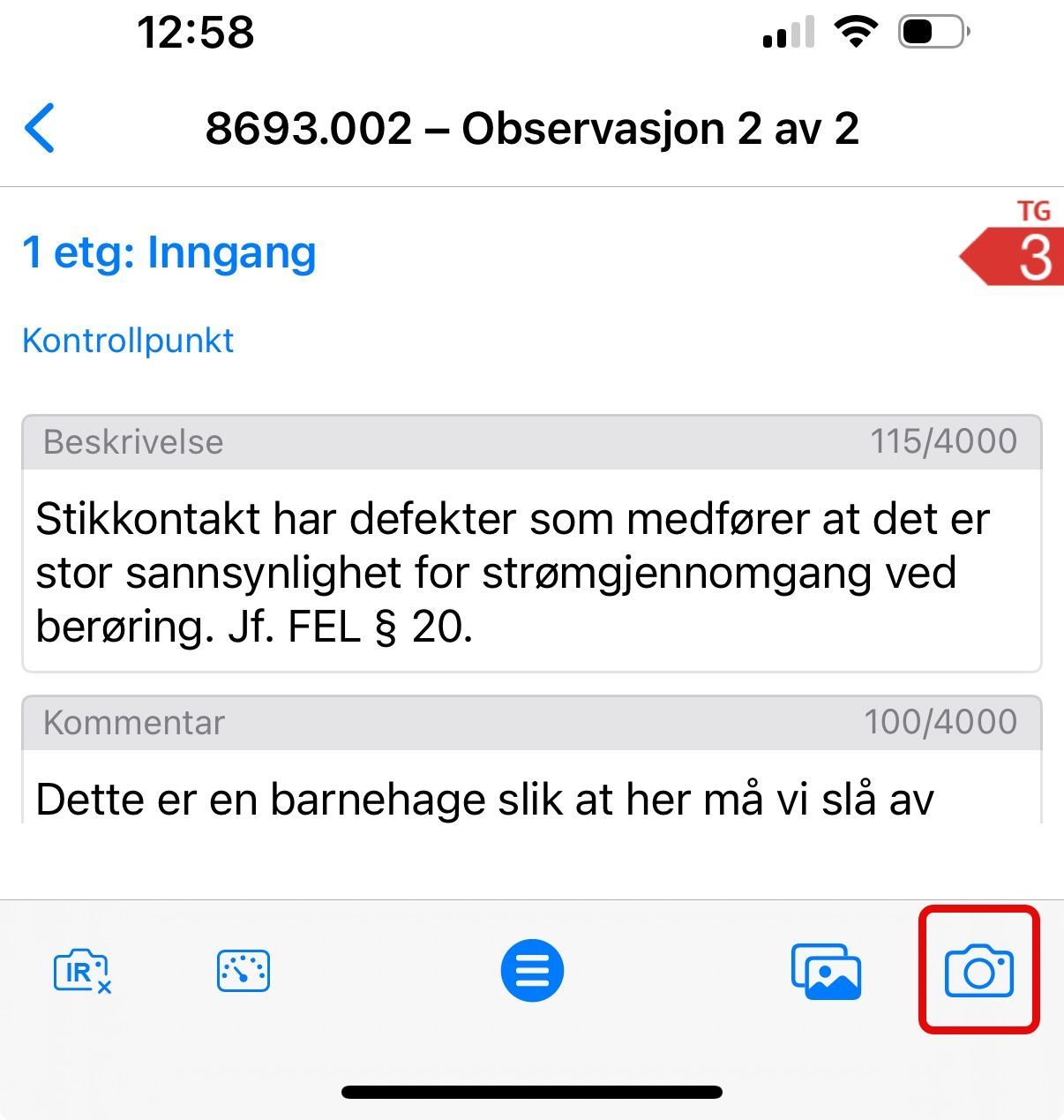Open the '1 etg: Inngang' location link
The height and width of the screenshot is (1120, 1064).
pos(169,252)
